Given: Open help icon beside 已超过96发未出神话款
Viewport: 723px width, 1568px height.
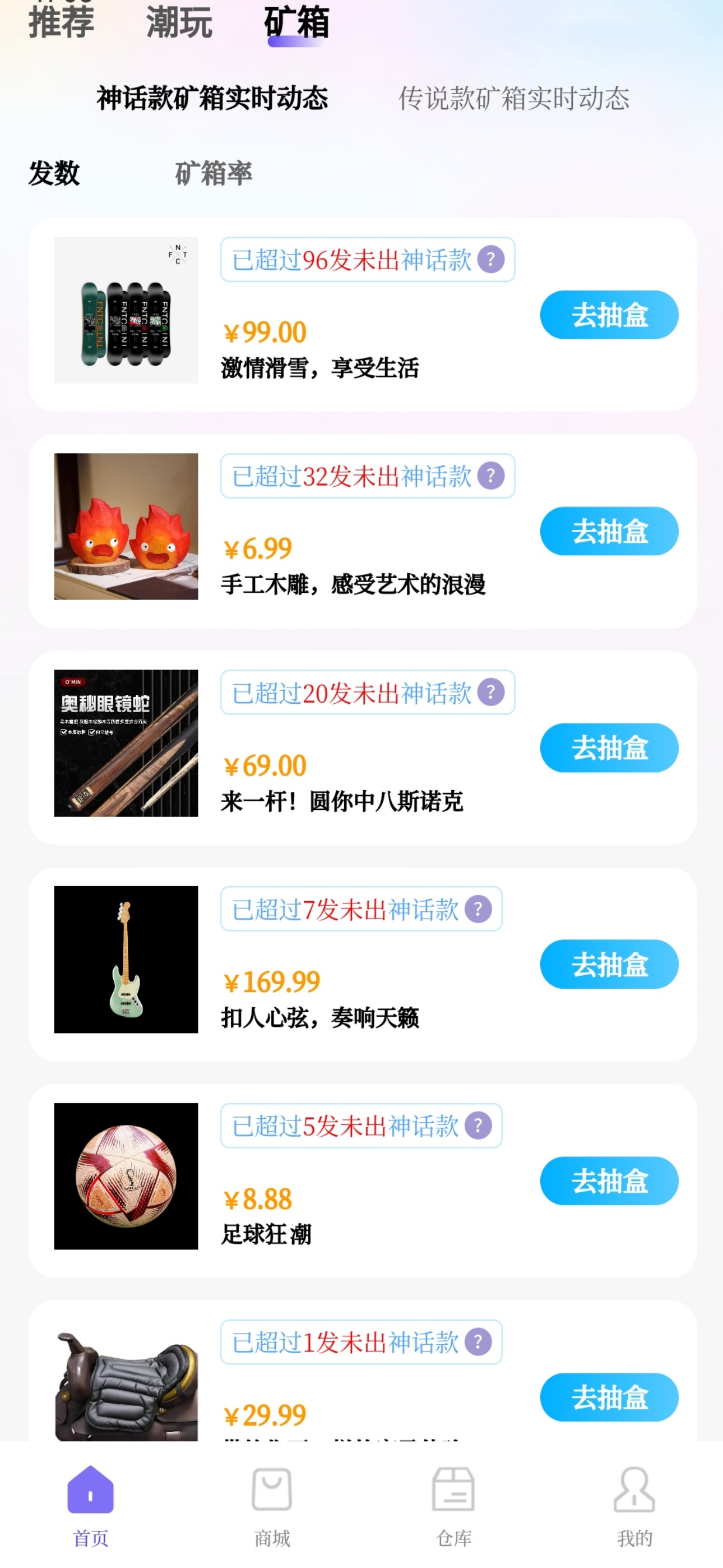Looking at the screenshot, I should pos(490,260).
